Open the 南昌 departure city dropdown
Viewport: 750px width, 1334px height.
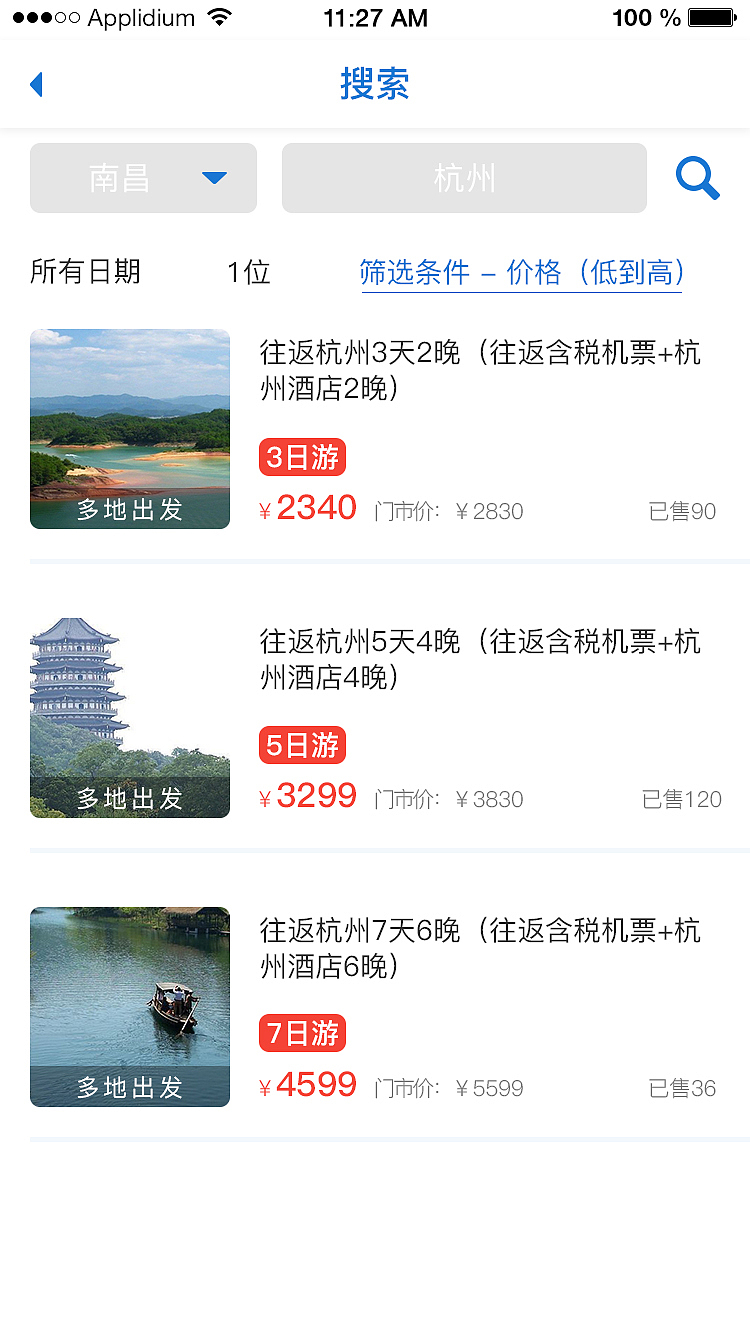[143, 178]
